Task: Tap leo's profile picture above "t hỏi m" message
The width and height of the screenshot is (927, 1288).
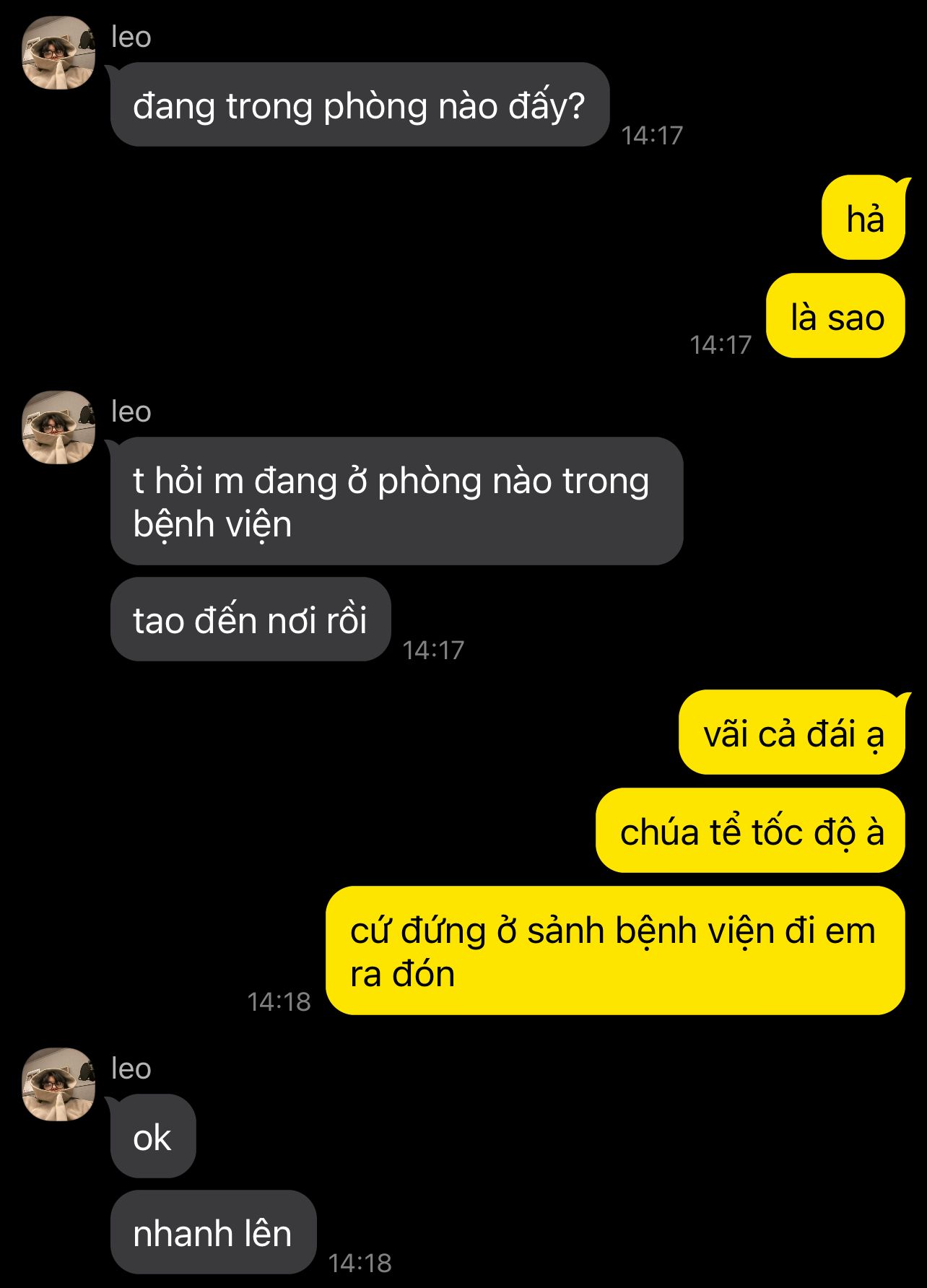Action: [x=58, y=427]
